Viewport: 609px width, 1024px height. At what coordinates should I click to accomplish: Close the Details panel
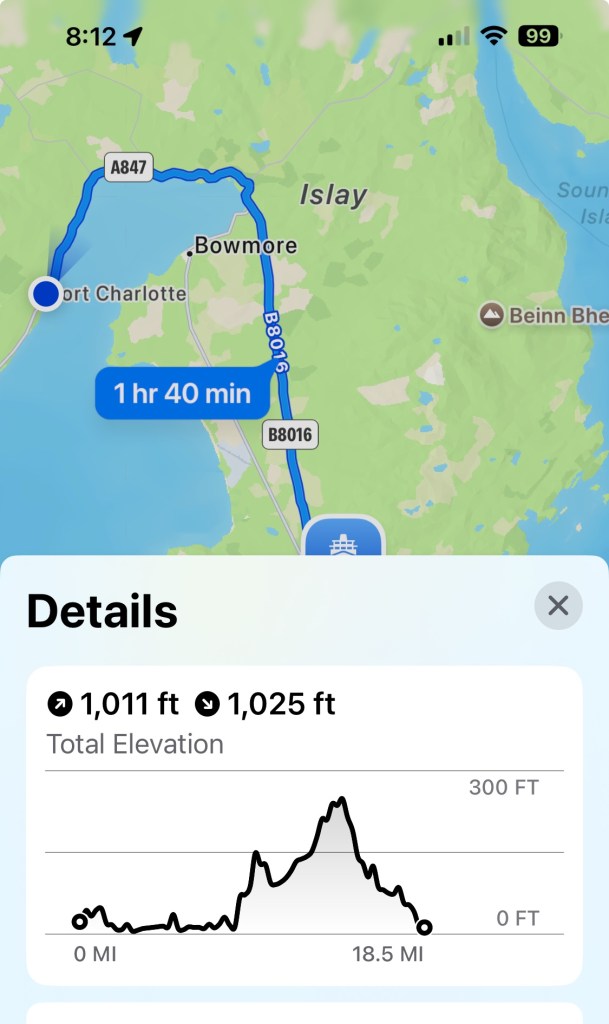558,606
